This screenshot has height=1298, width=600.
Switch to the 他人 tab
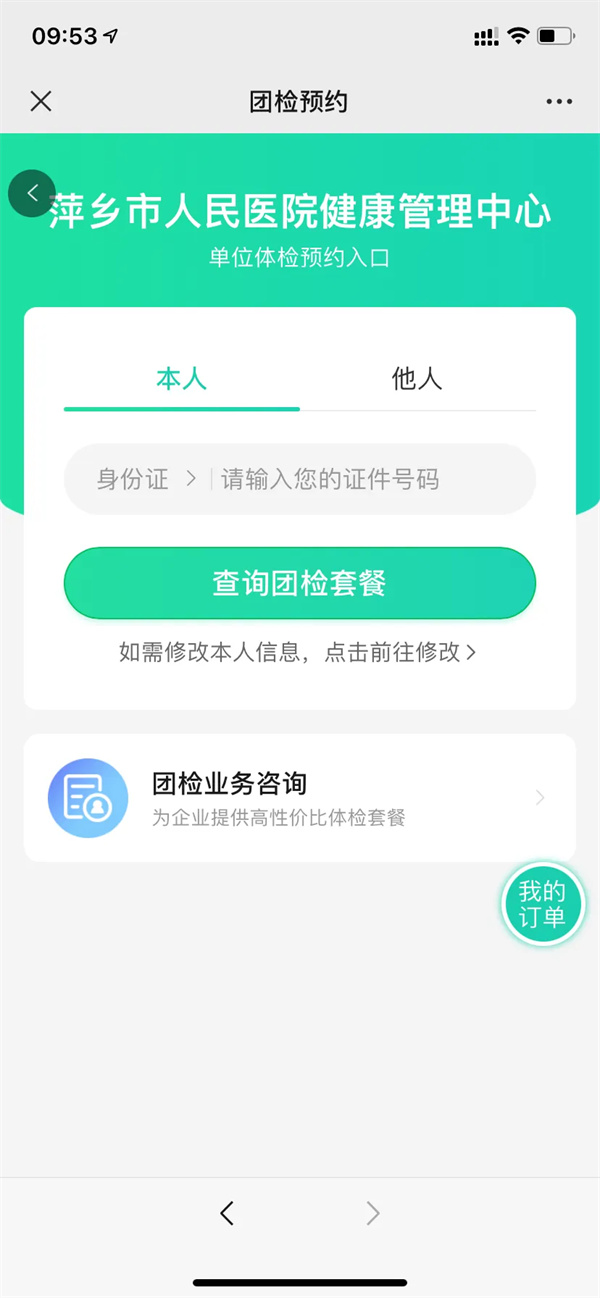click(417, 379)
